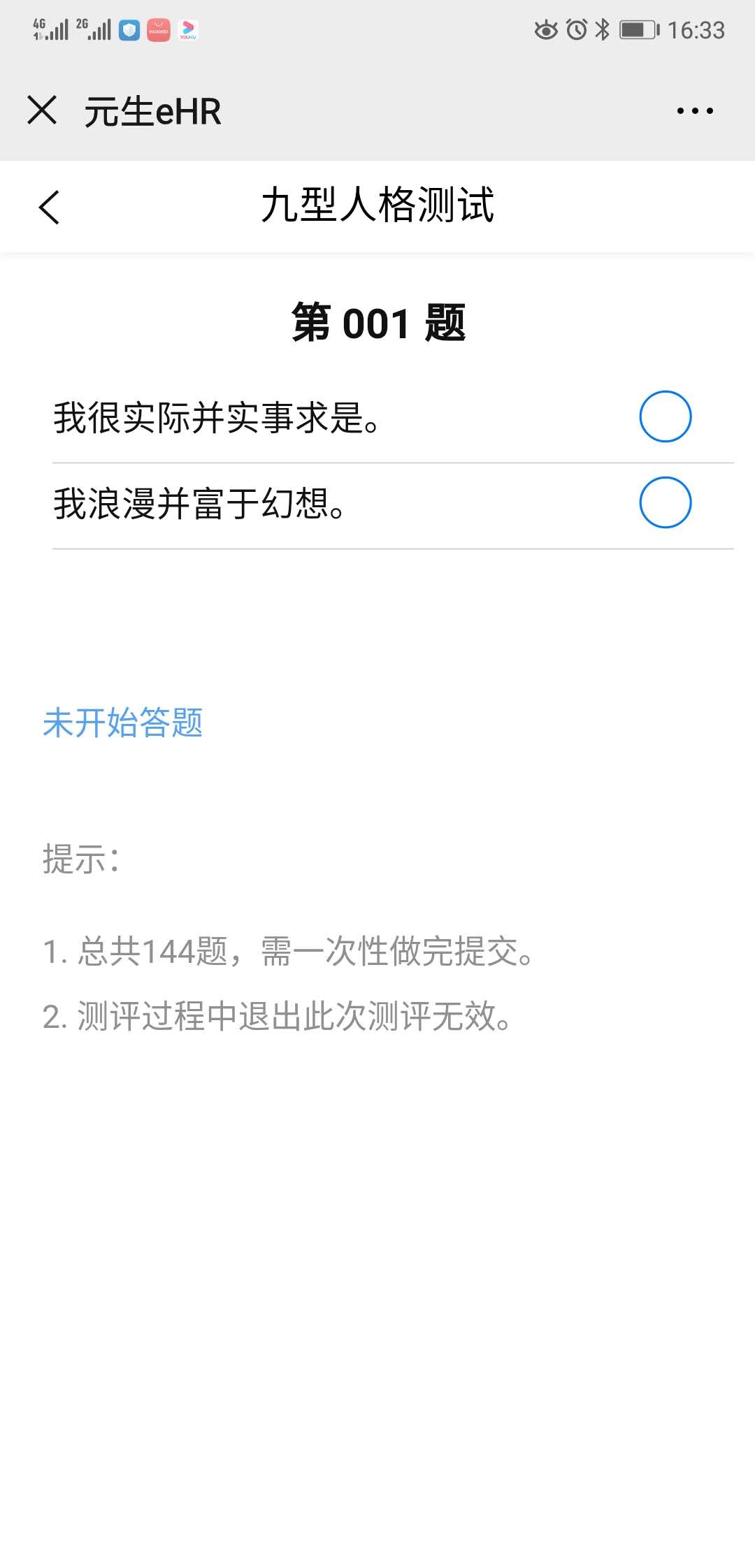Close the 元生eHR mini program
Image resolution: width=755 pixels, height=1568 pixels.
42,110
